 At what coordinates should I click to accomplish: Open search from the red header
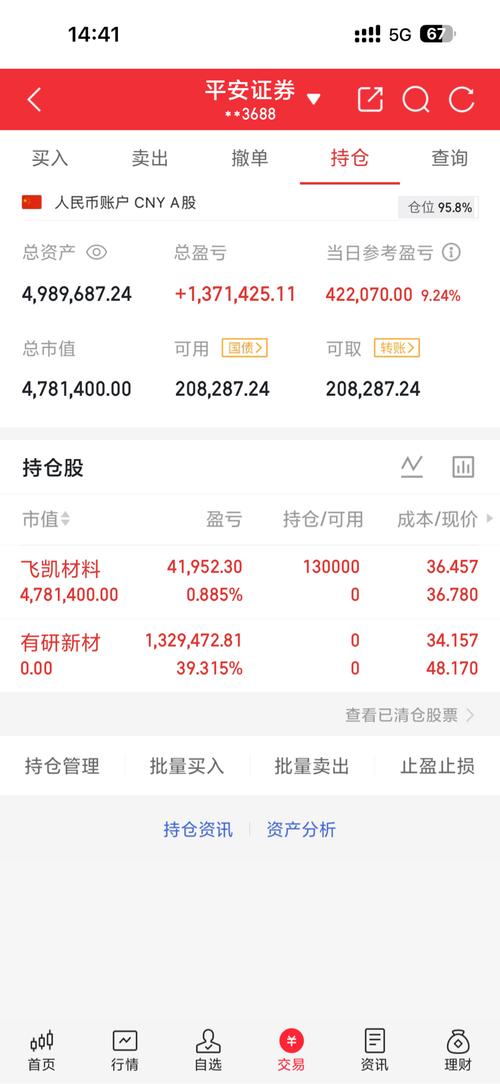[416, 100]
